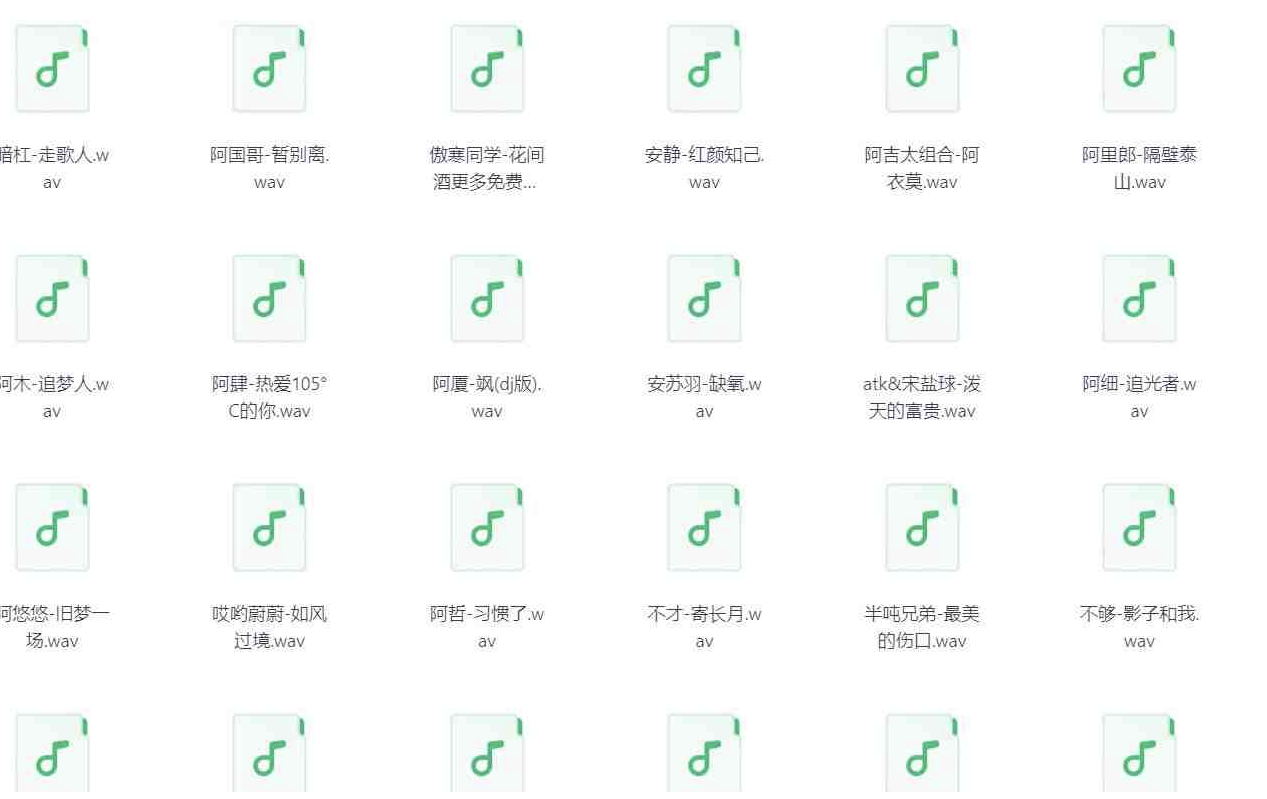The height and width of the screenshot is (799, 1267).
Task: Open 阿哲-习惯了.wav
Action: (487, 528)
